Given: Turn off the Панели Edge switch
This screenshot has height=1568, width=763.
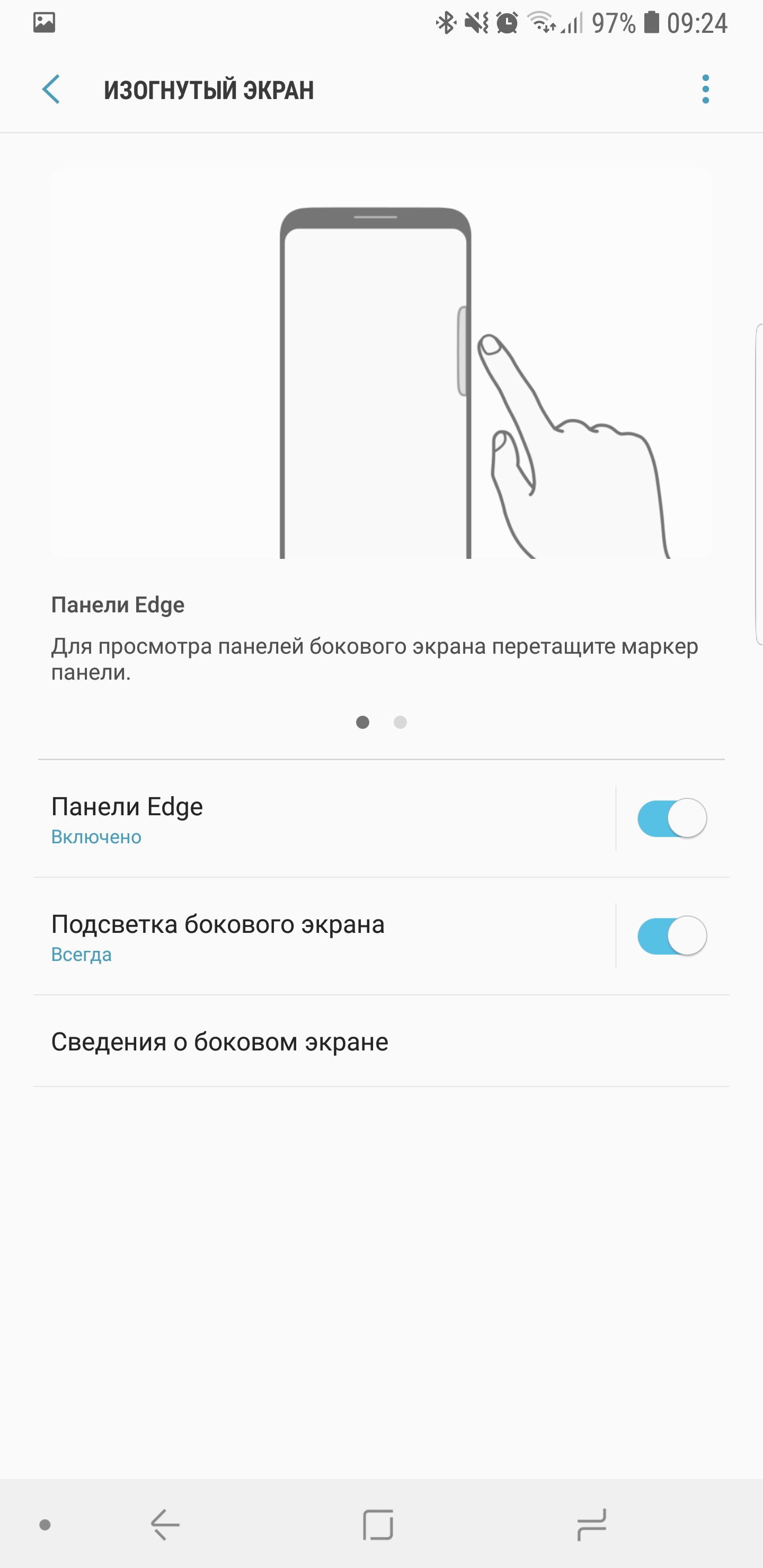Looking at the screenshot, I should click(672, 817).
